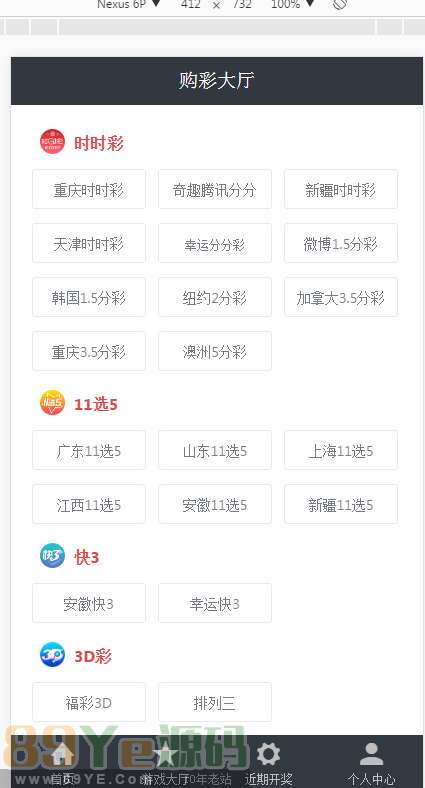Viewport: 425px width, 788px height.
Task: Choose 加拿大3.5分彩
Action: point(341,298)
